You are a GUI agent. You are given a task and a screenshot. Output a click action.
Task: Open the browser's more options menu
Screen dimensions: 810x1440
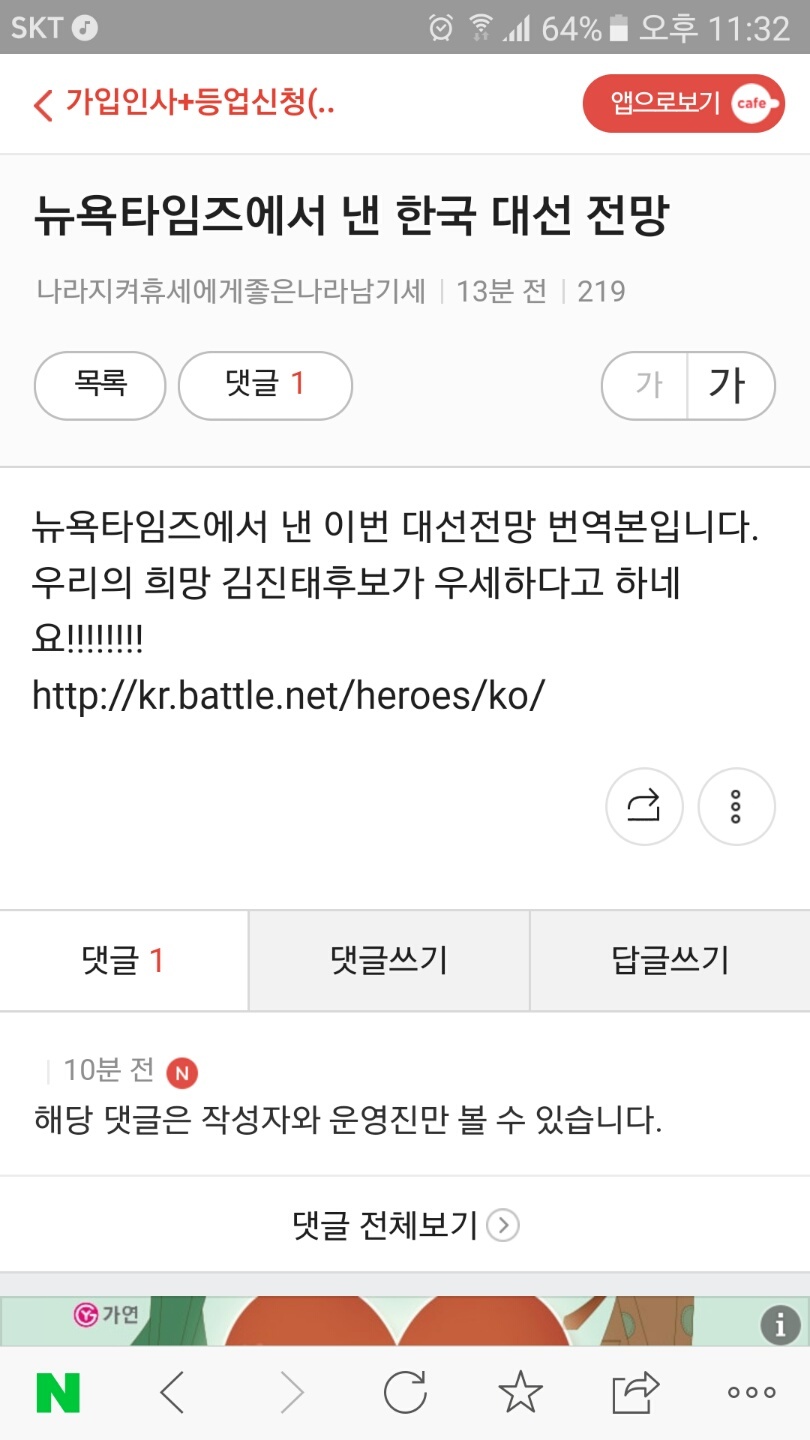pyautogui.click(x=751, y=1392)
